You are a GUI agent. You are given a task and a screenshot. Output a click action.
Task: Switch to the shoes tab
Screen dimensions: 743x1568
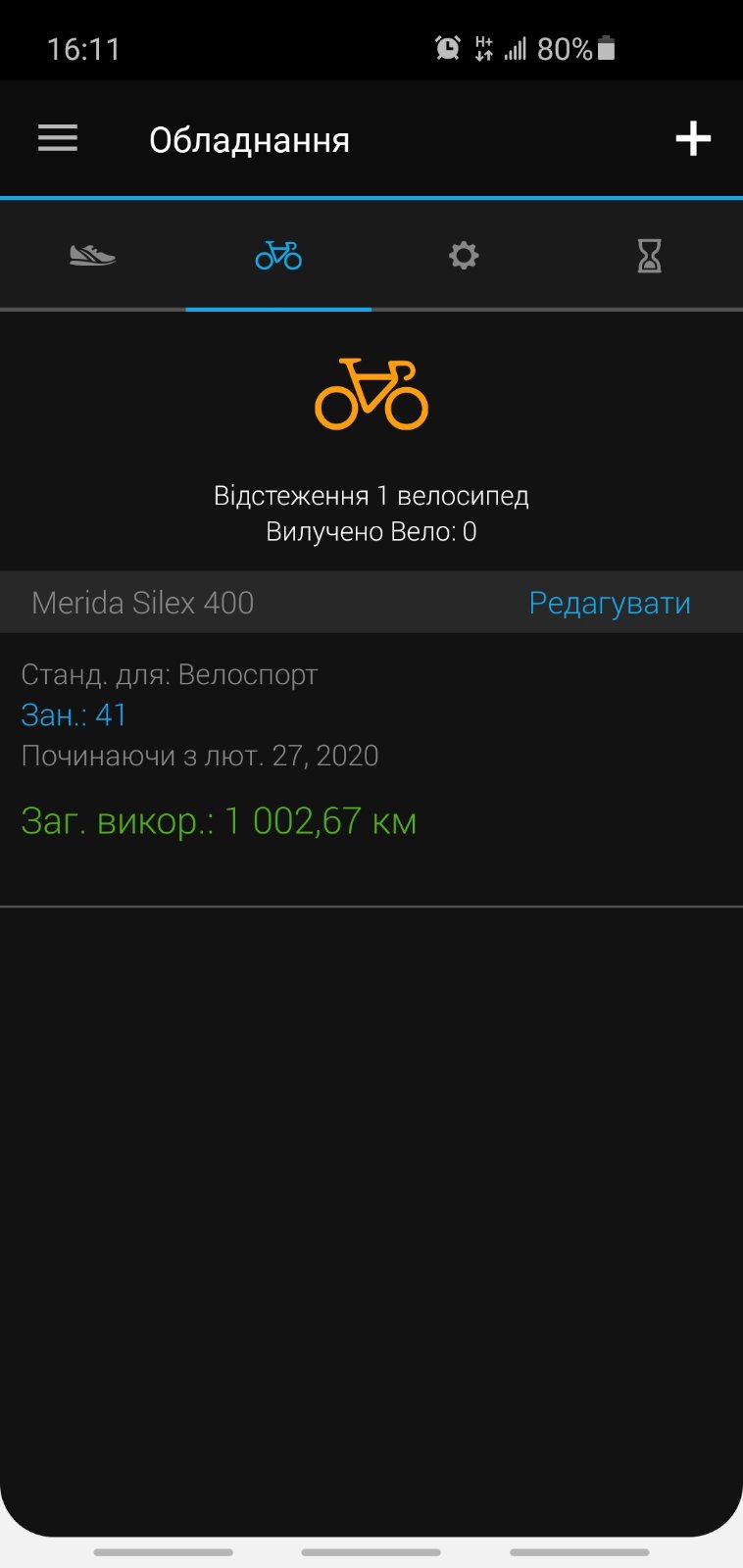point(93,256)
